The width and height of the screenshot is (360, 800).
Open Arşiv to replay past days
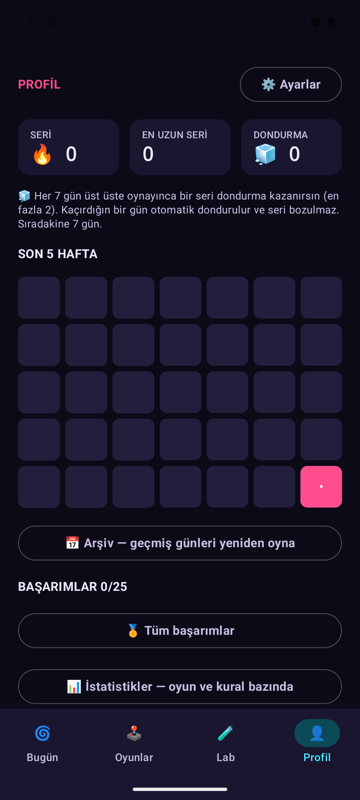click(180, 543)
